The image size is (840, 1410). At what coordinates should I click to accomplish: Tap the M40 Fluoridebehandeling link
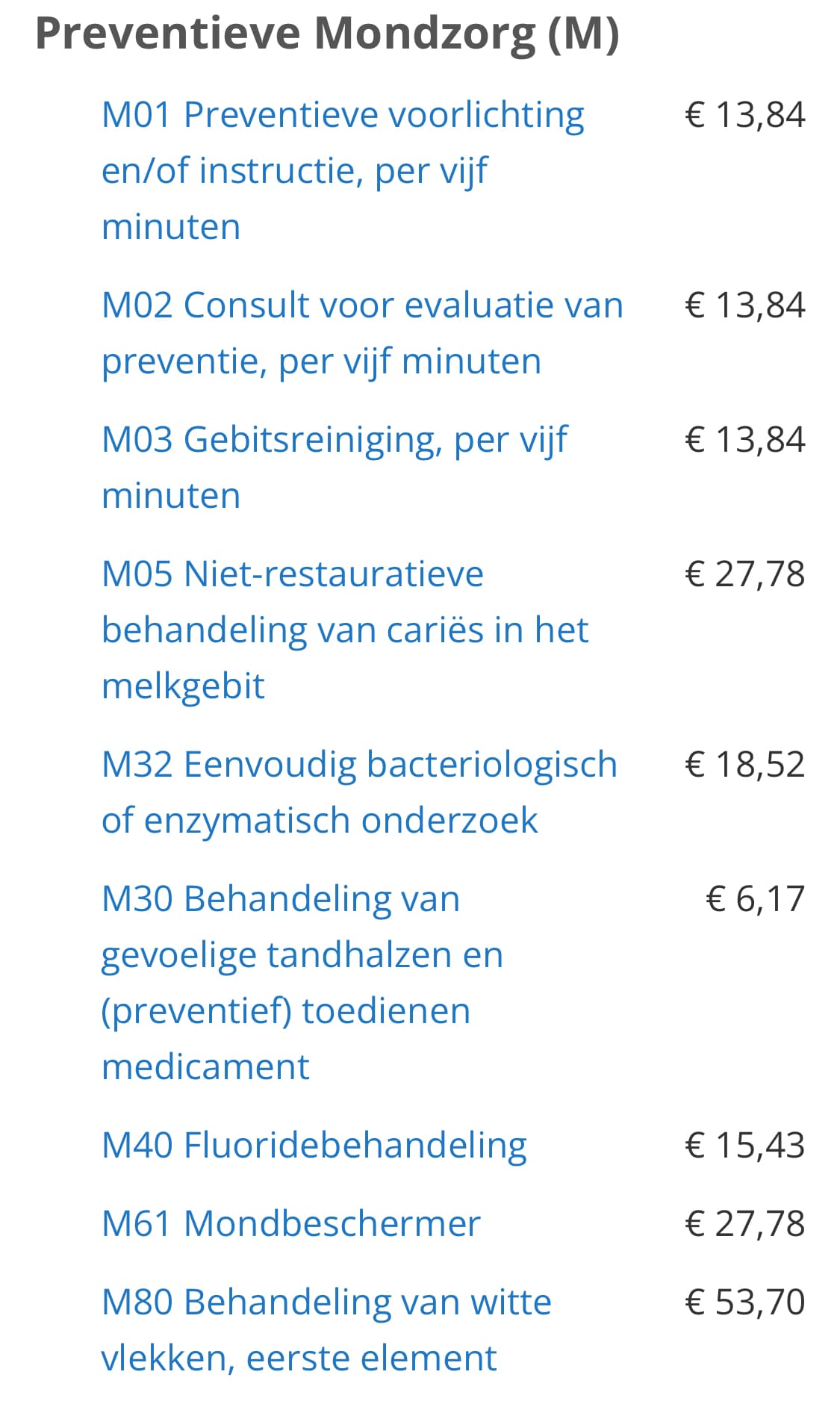pos(314,1145)
